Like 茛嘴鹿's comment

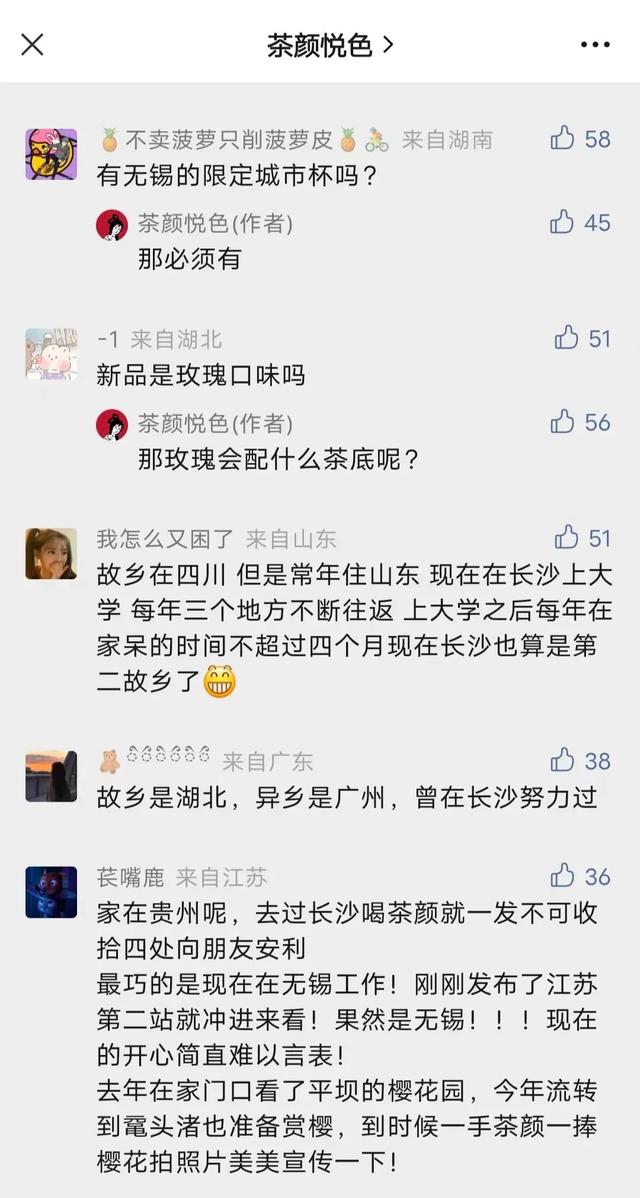pos(563,877)
